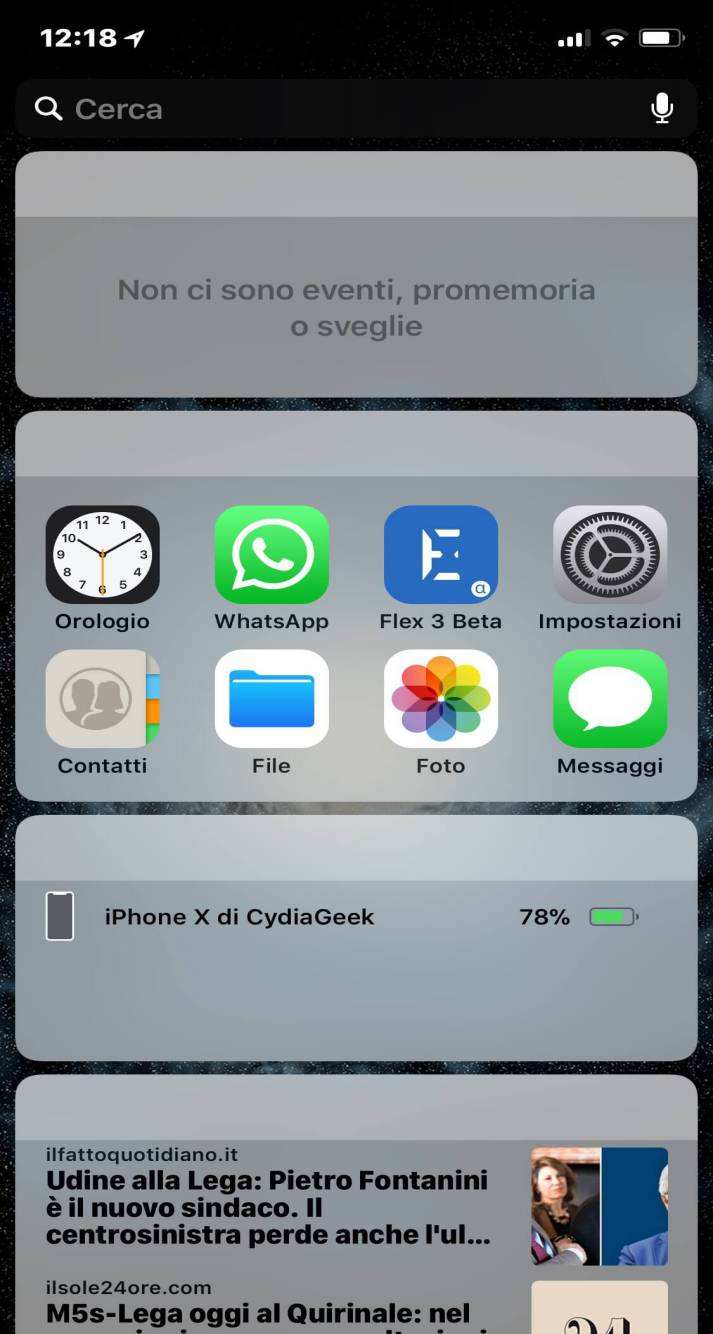Open Impostazioni settings app
713x1334 pixels.
click(x=609, y=555)
